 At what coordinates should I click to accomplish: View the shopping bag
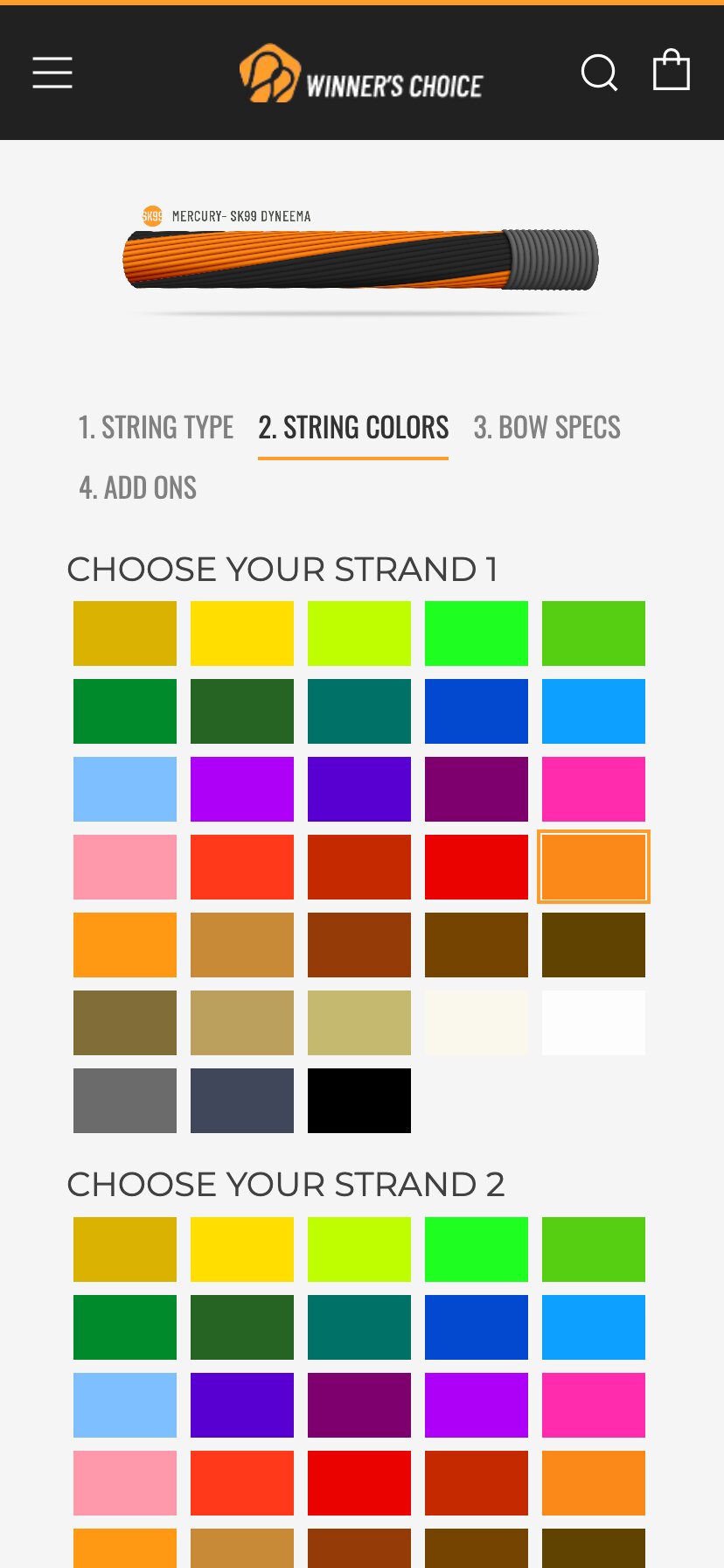coord(672,70)
